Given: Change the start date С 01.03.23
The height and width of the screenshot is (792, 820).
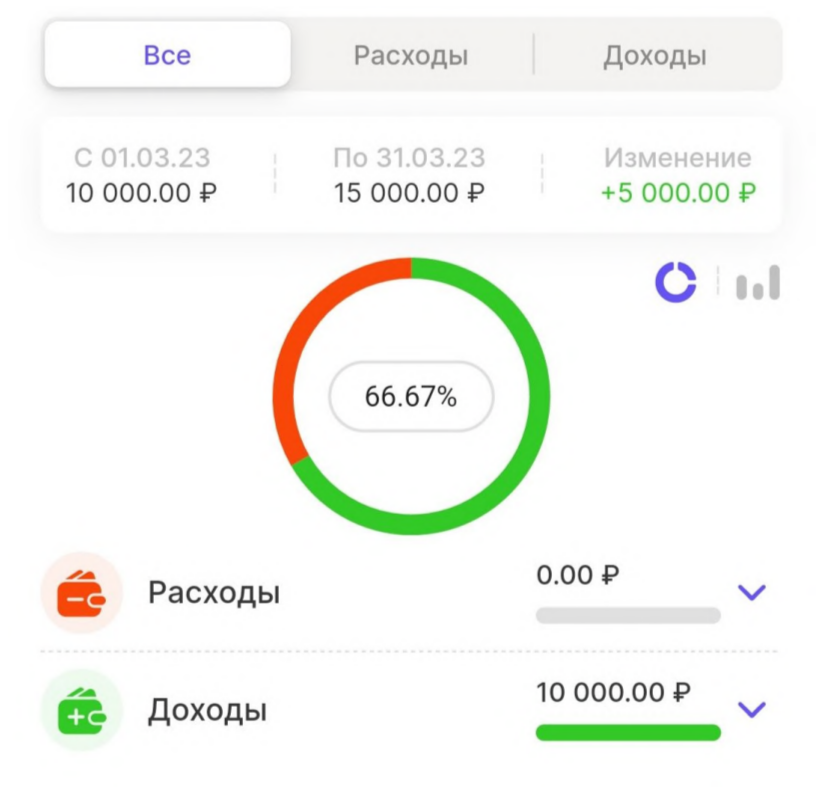Looking at the screenshot, I should (x=142, y=175).
